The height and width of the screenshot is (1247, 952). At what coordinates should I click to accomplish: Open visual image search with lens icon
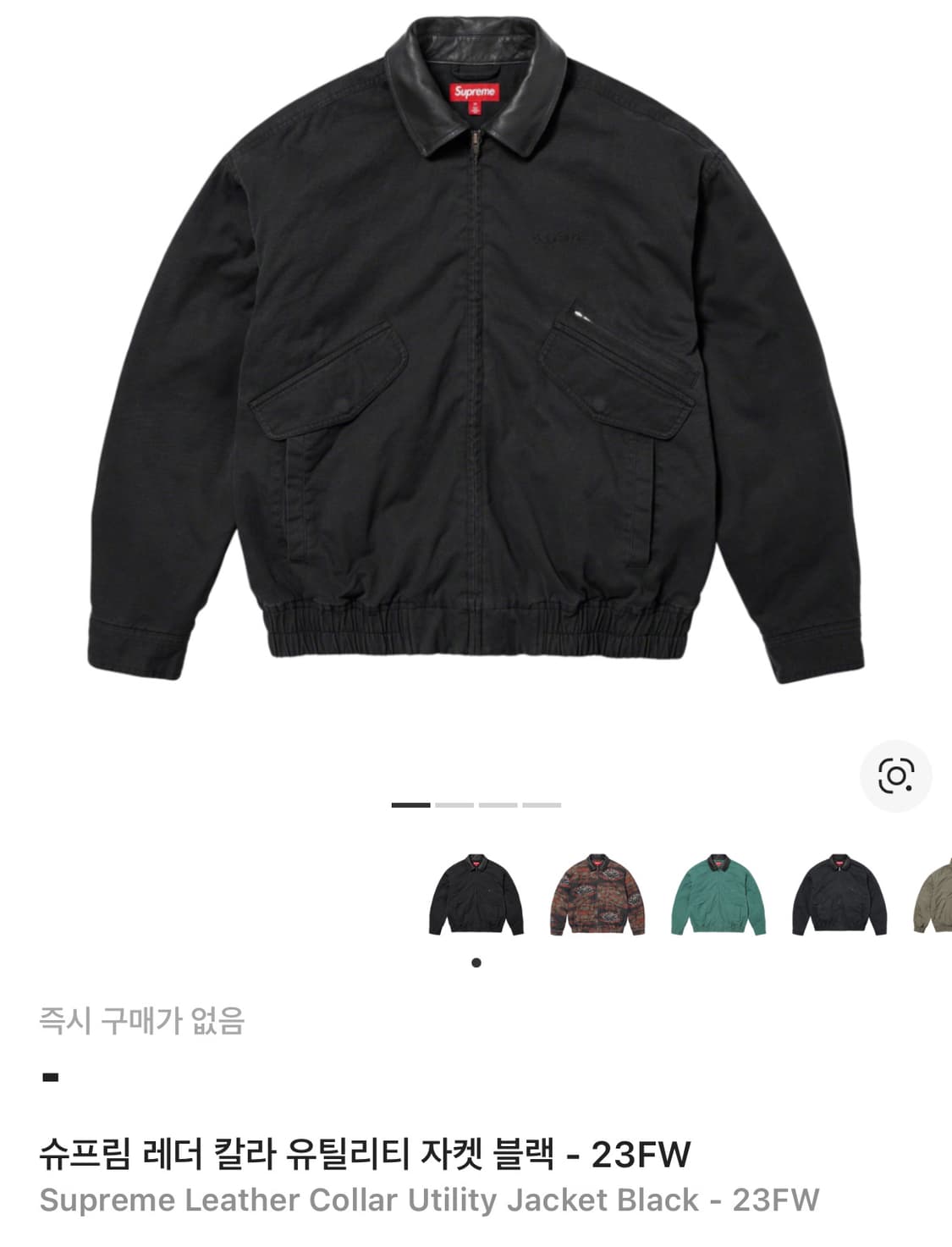click(x=900, y=774)
